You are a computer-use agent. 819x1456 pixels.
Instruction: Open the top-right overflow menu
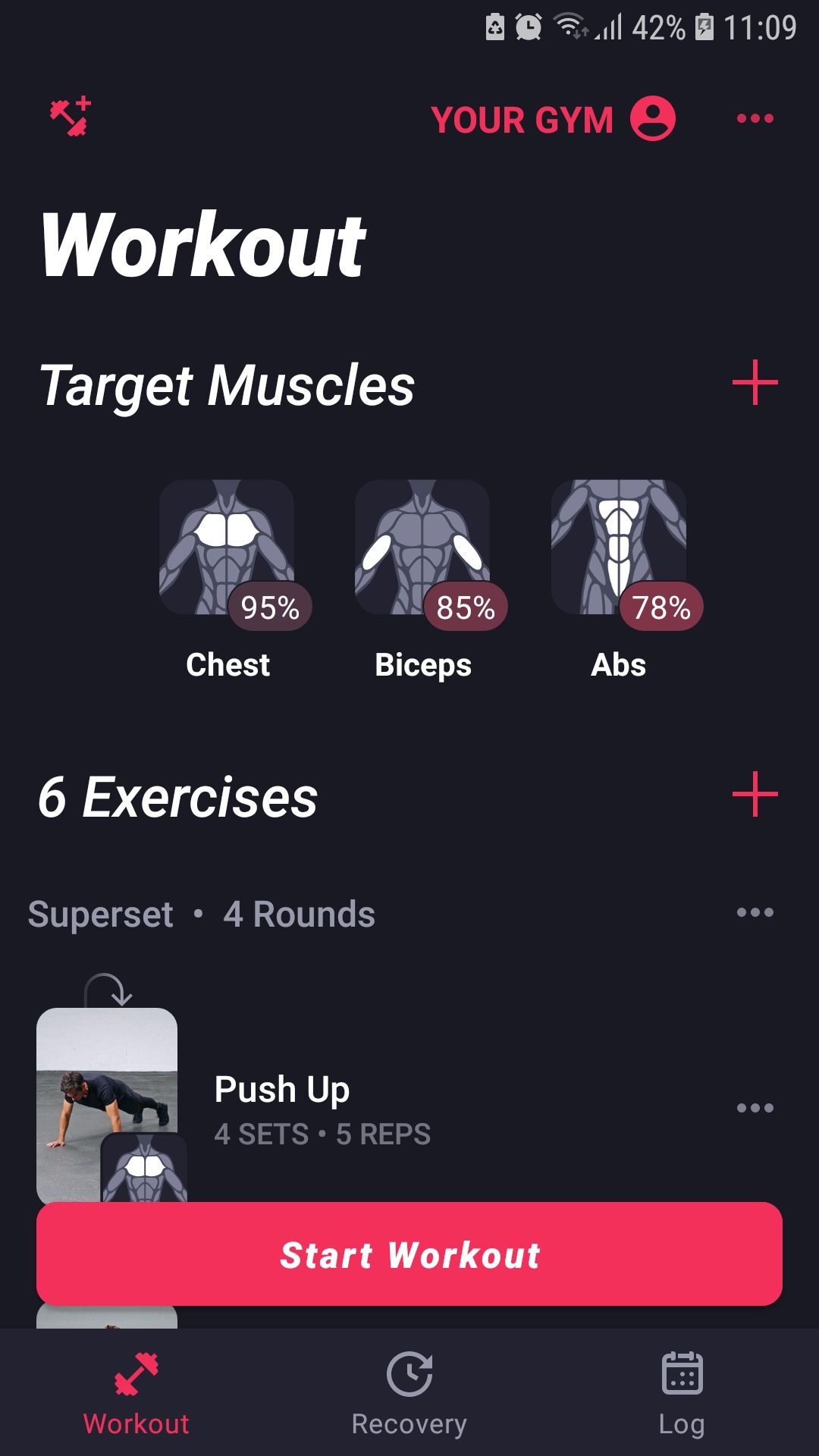[x=755, y=118]
